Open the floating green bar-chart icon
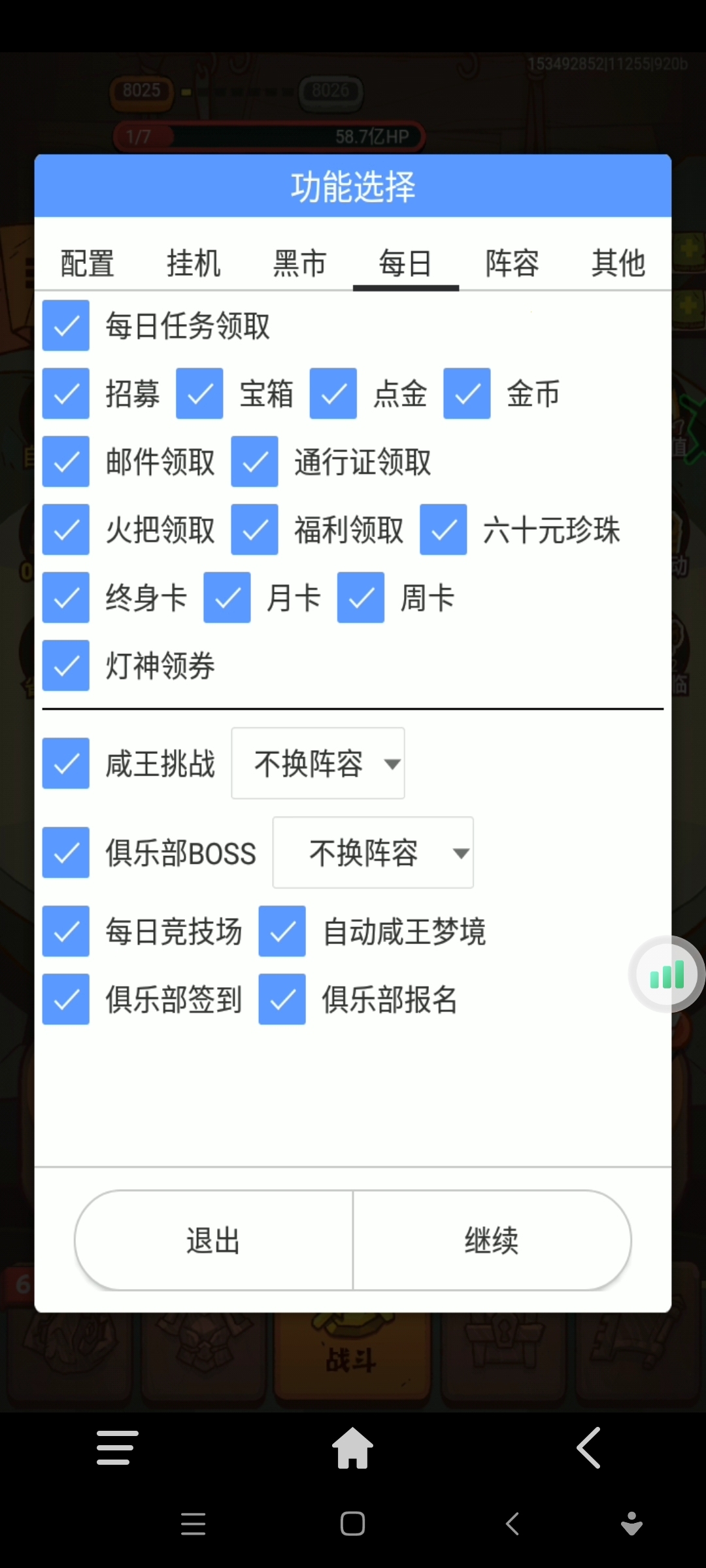 [666, 975]
